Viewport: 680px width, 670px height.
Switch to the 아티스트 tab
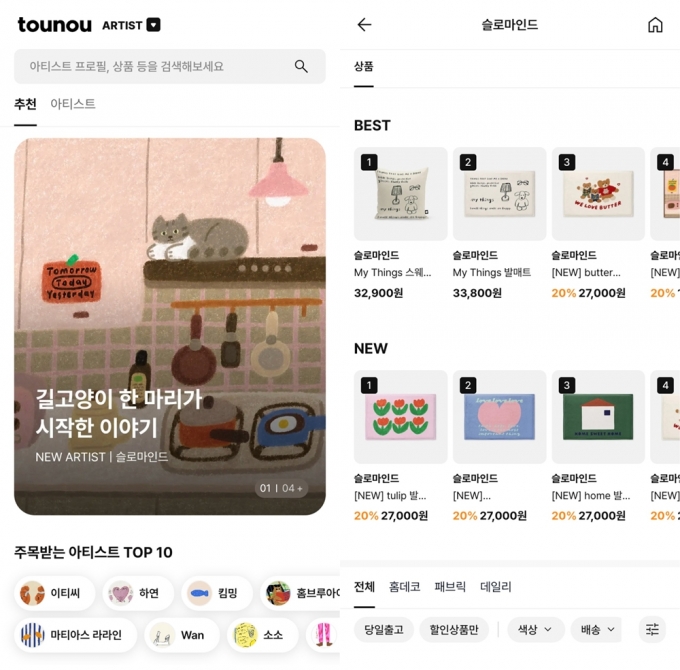tap(73, 104)
